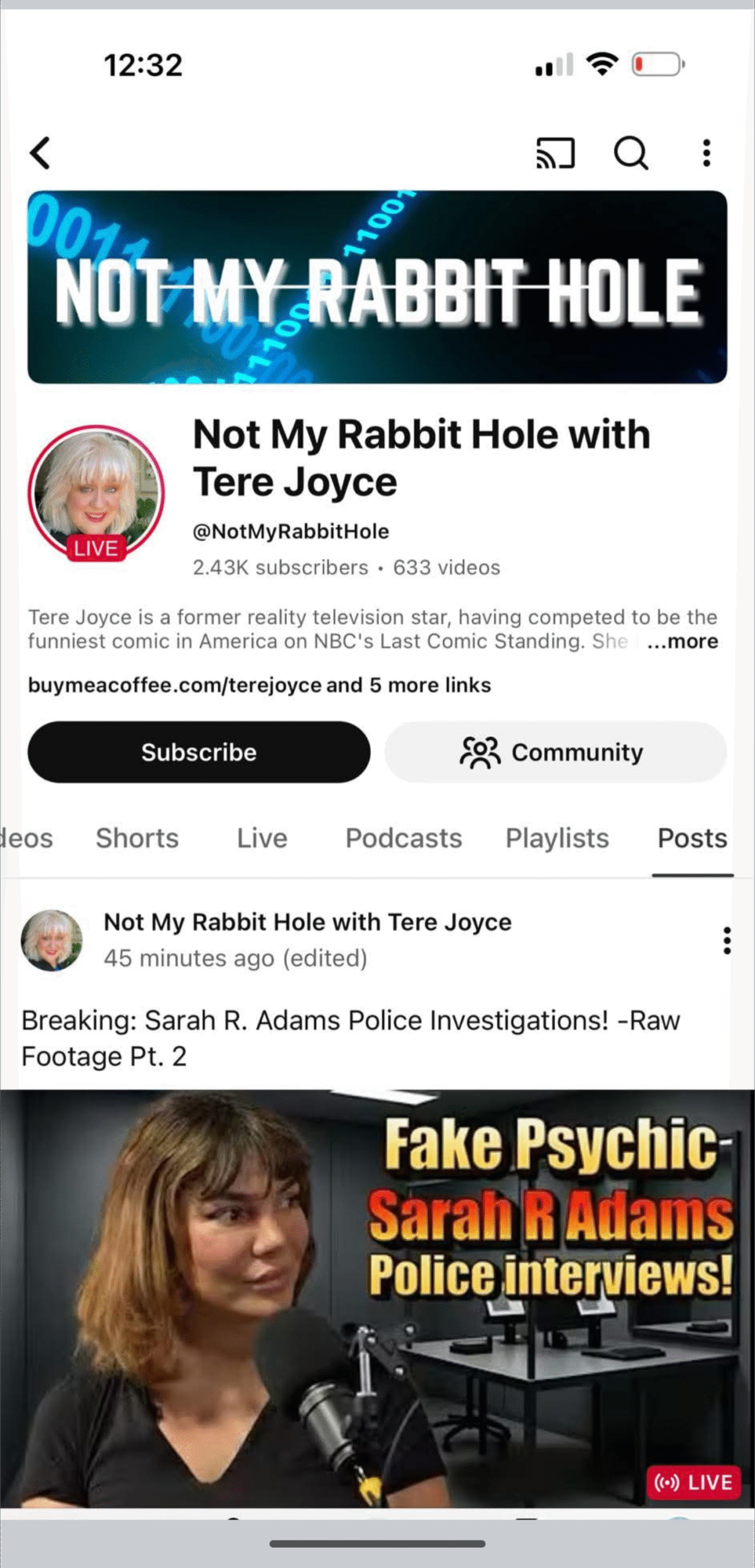Image resolution: width=755 pixels, height=1568 pixels.
Task: Switch to the partially visible Videos tab
Action: tap(26, 838)
